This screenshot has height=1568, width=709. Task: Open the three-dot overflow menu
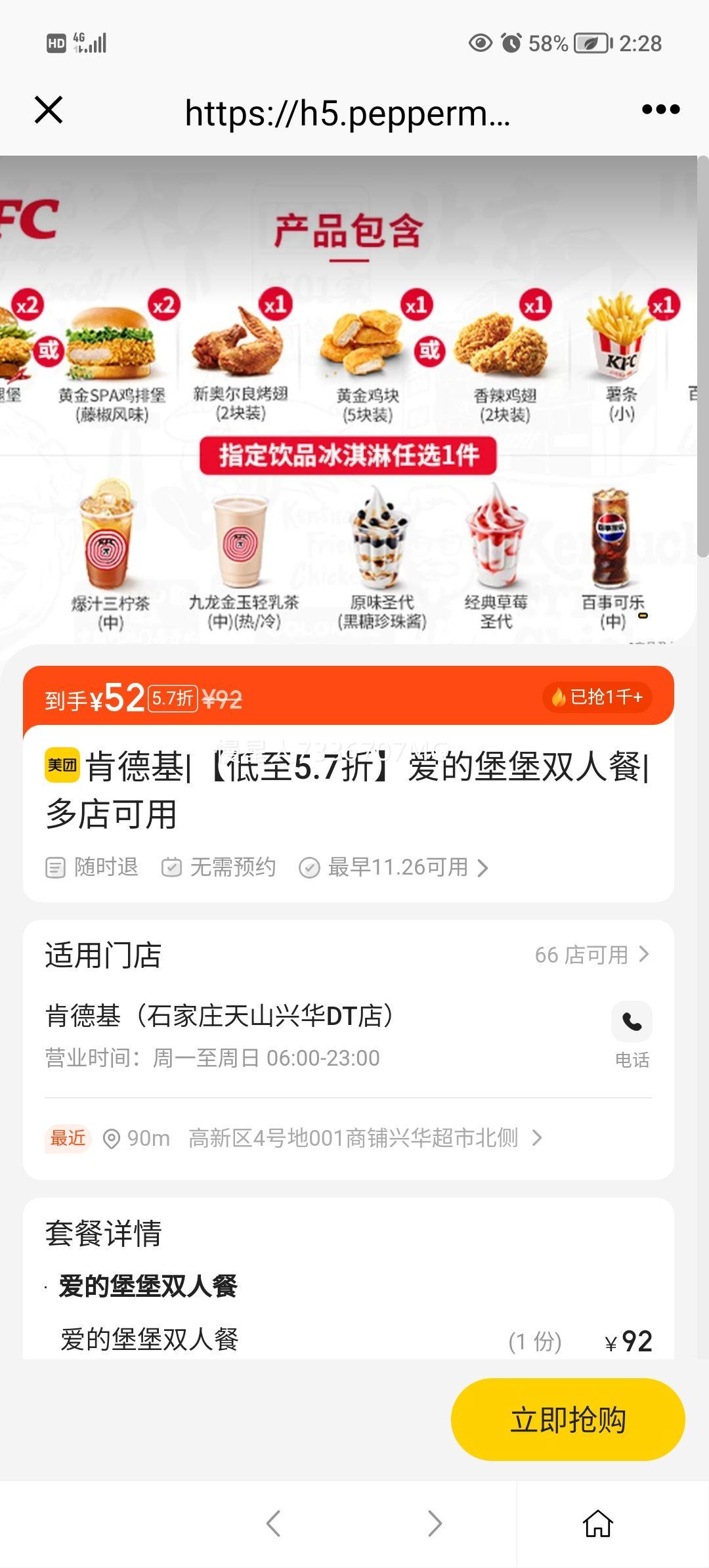660,110
